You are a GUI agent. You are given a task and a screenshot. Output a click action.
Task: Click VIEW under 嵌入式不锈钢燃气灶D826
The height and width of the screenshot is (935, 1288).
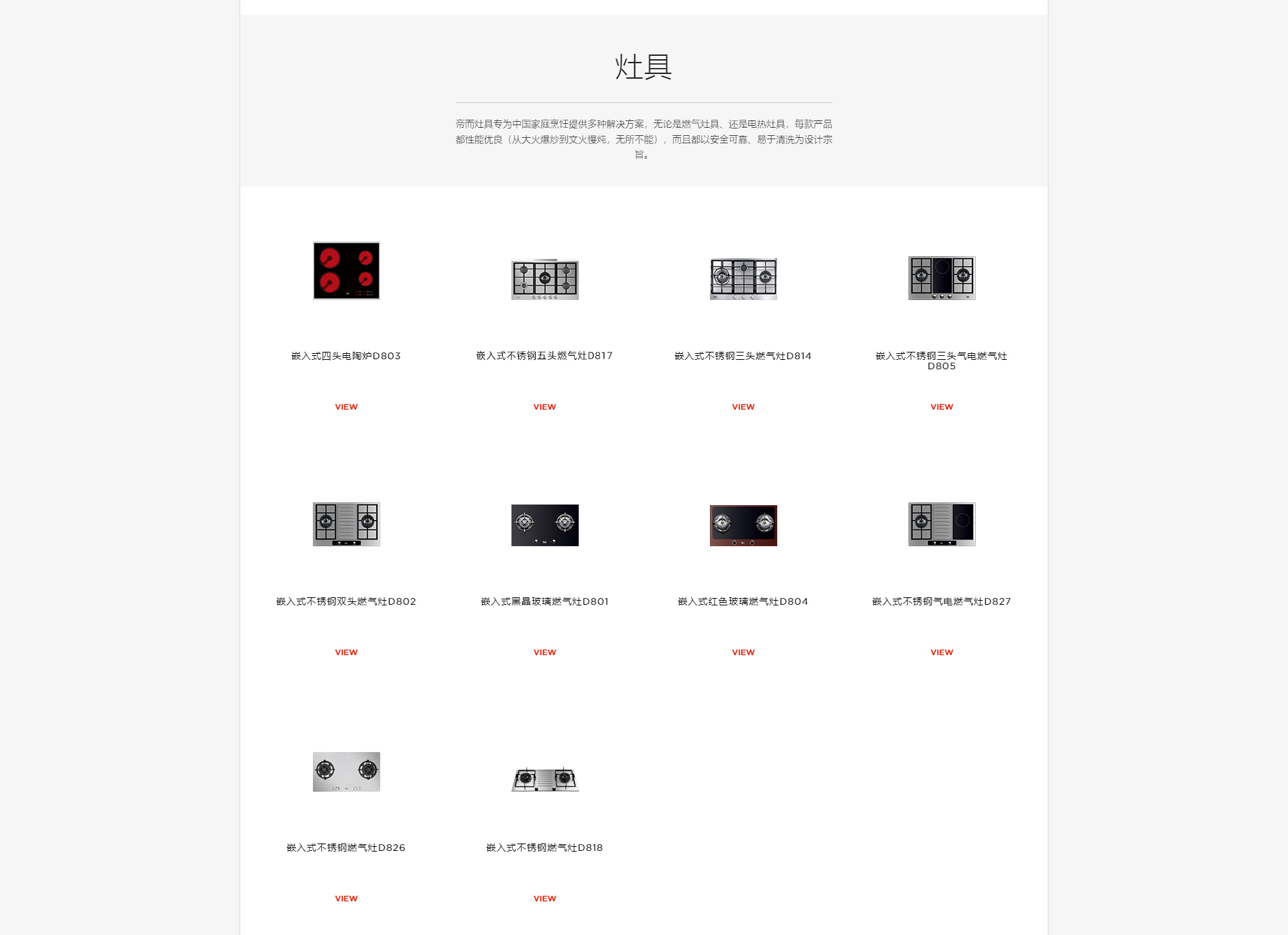coord(346,899)
